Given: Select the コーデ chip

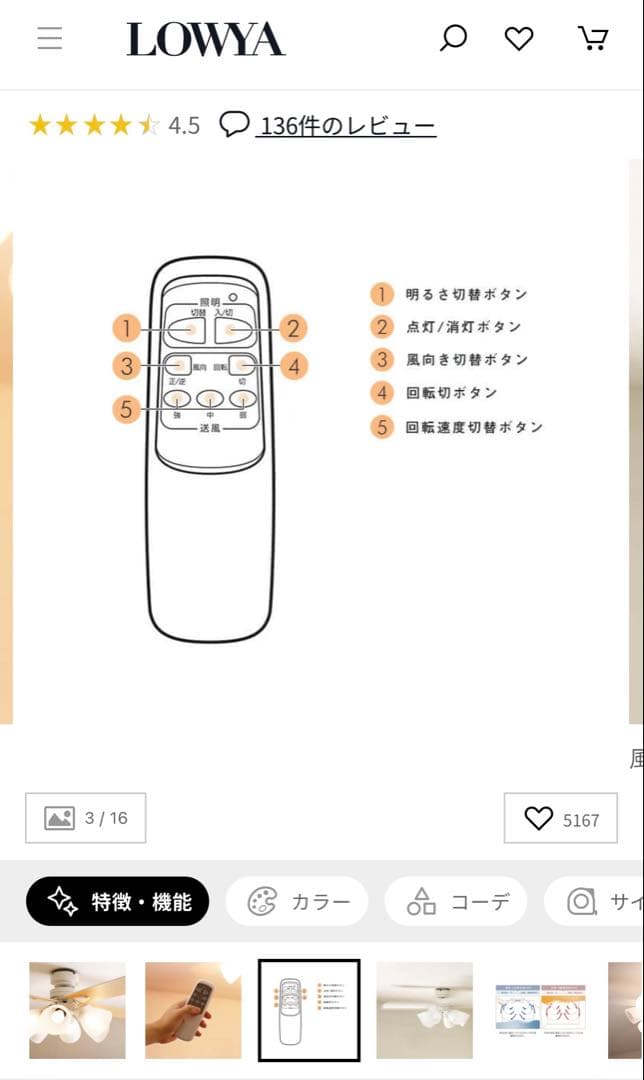Looking at the screenshot, I should coord(455,901).
